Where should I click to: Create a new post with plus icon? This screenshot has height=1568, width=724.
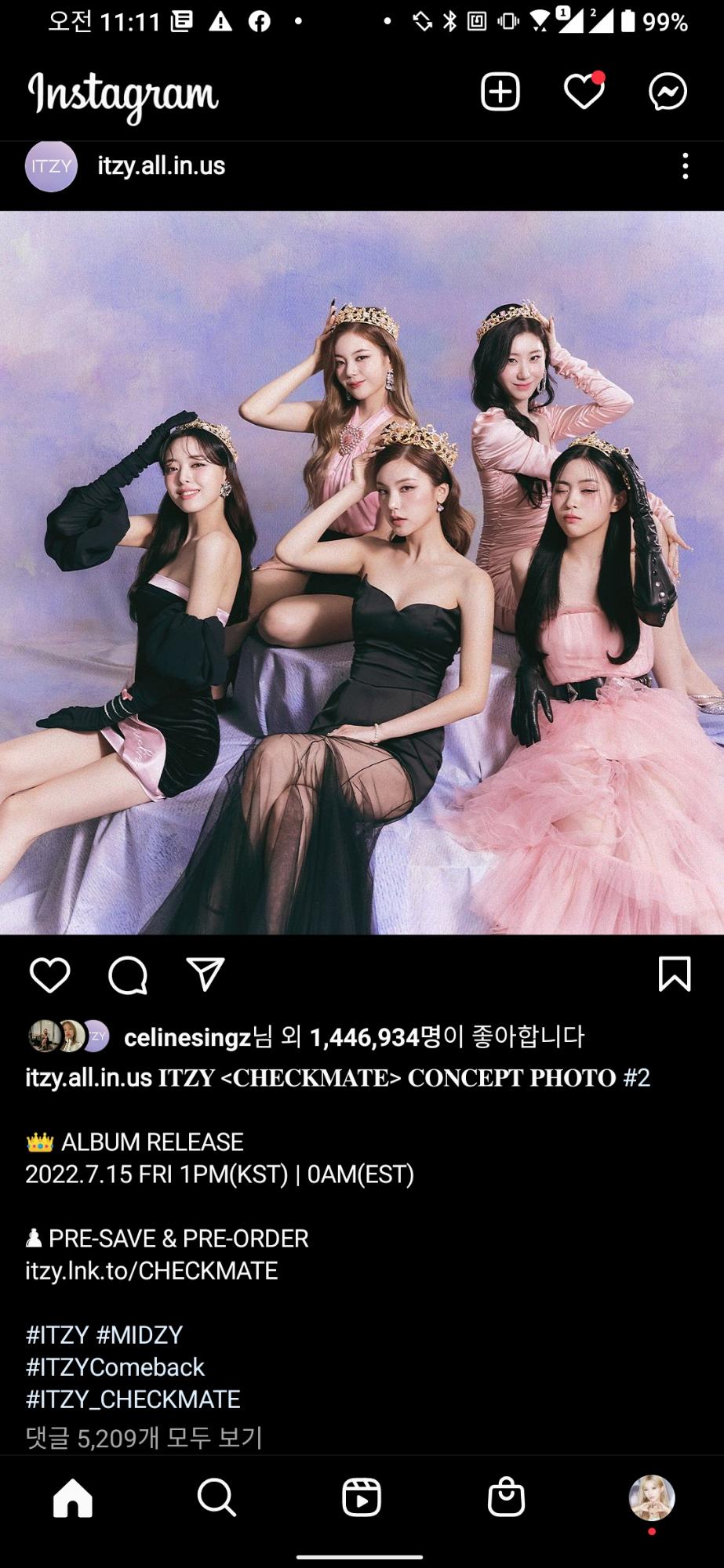(500, 92)
